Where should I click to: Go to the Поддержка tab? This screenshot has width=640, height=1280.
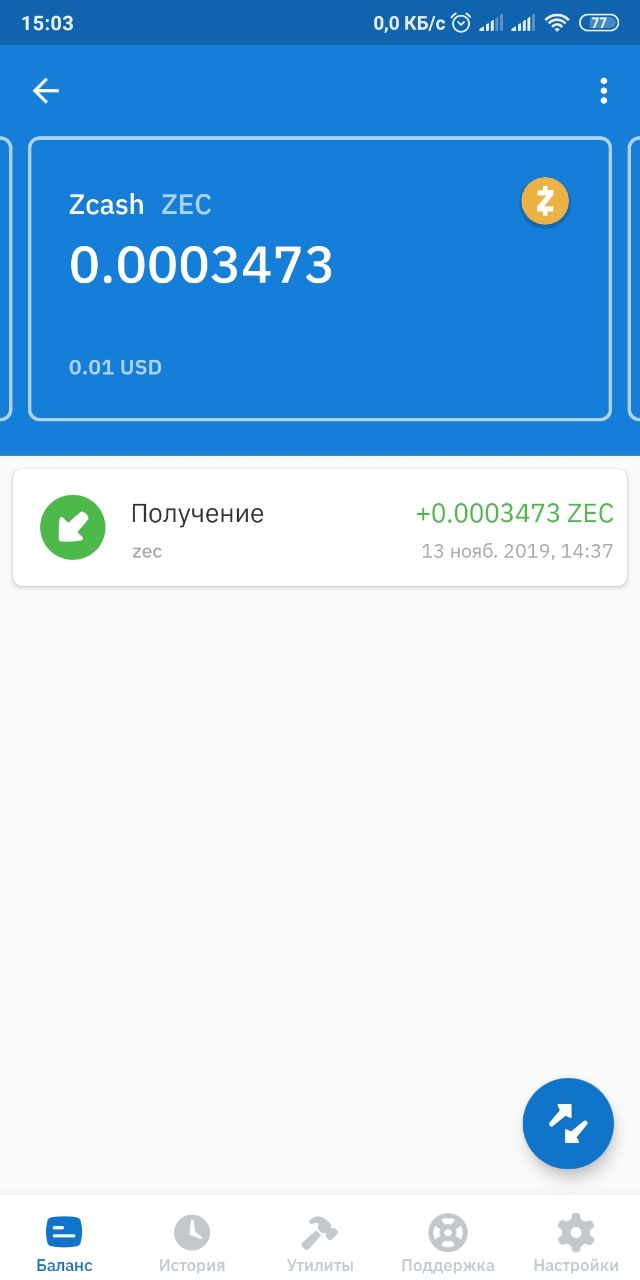click(x=448, y=1243)
